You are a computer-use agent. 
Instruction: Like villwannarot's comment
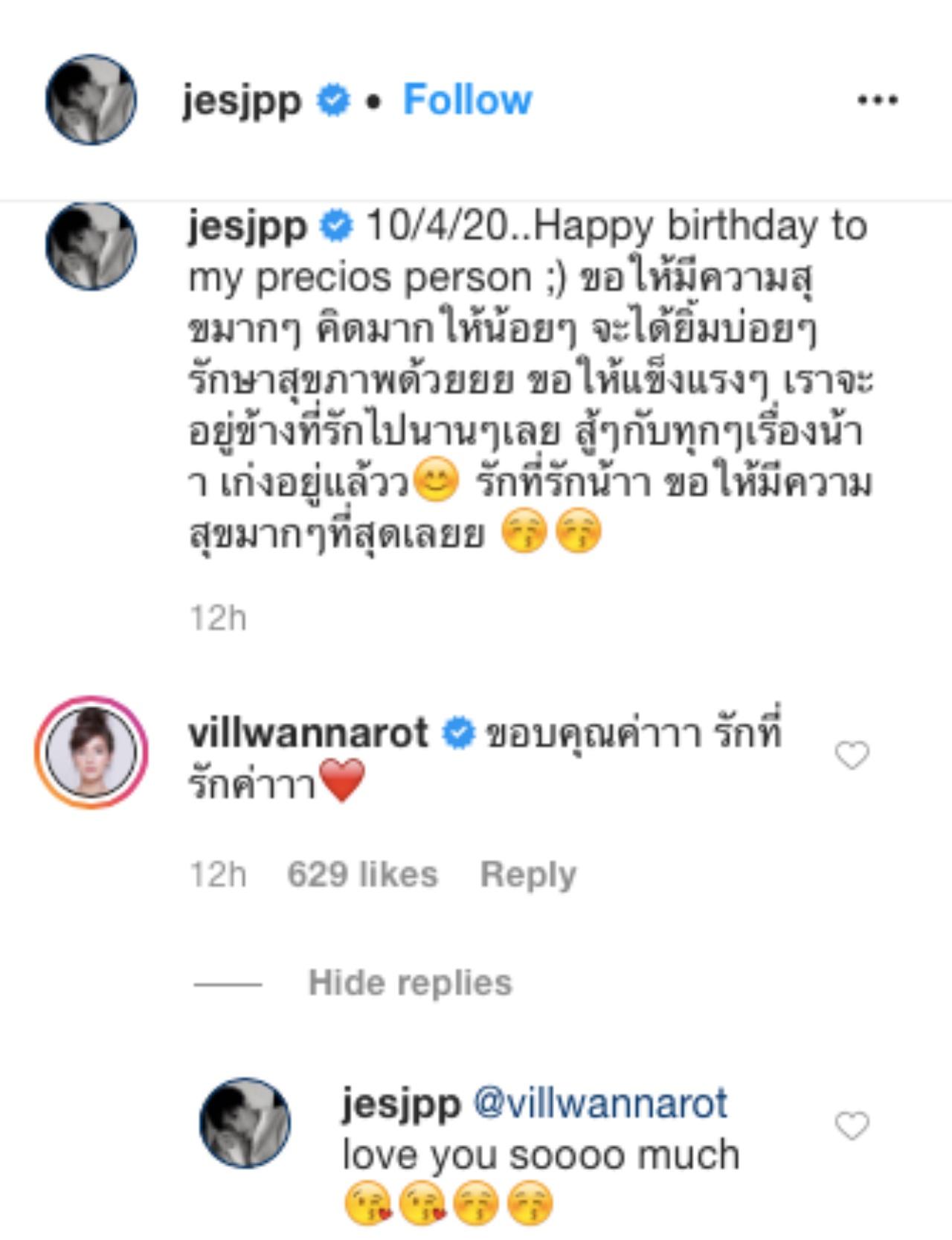pos(852,756)
